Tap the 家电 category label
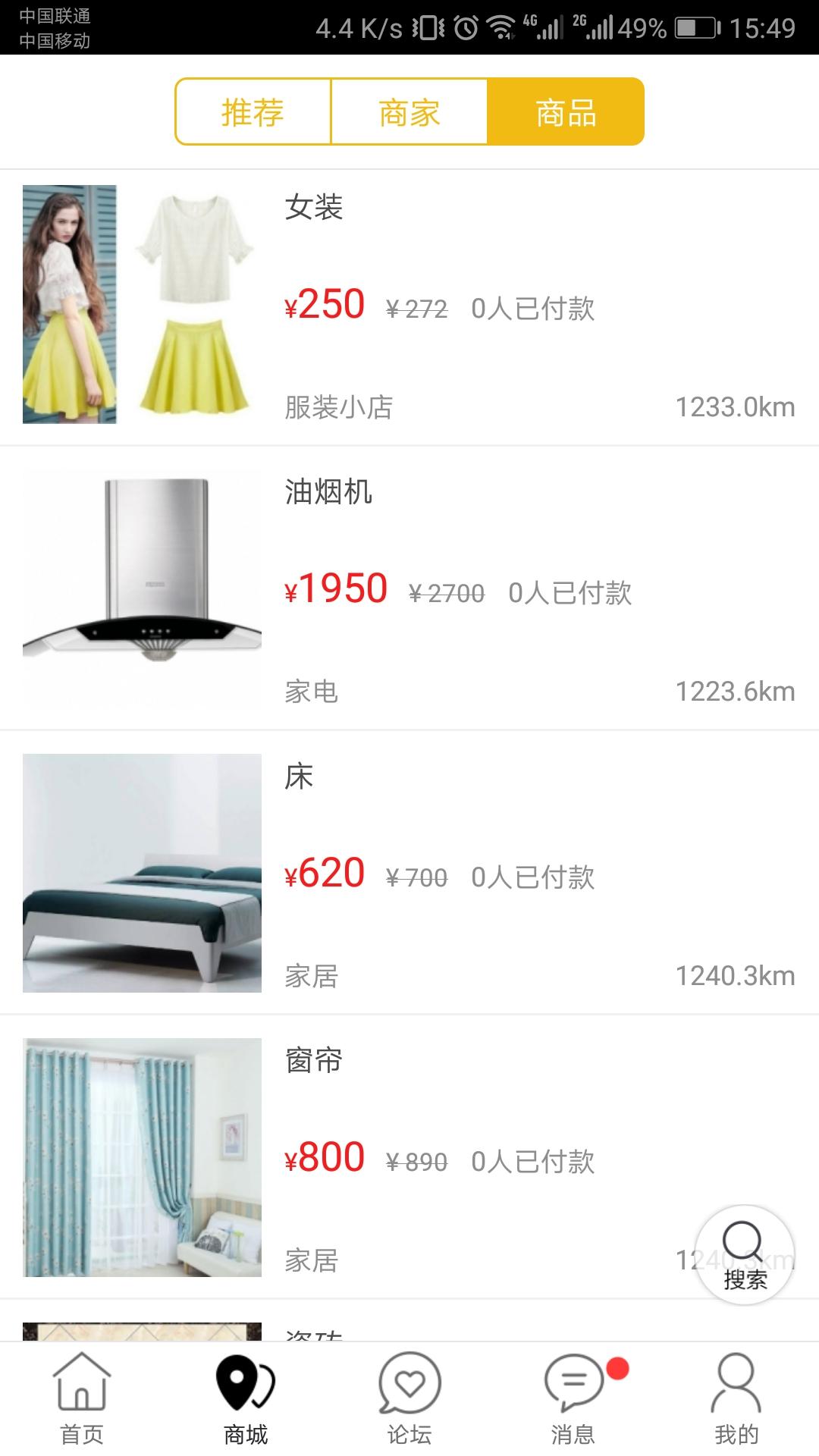Viewport: 819px width, 1456px height. pyautogui.click(x=311, y=692)
